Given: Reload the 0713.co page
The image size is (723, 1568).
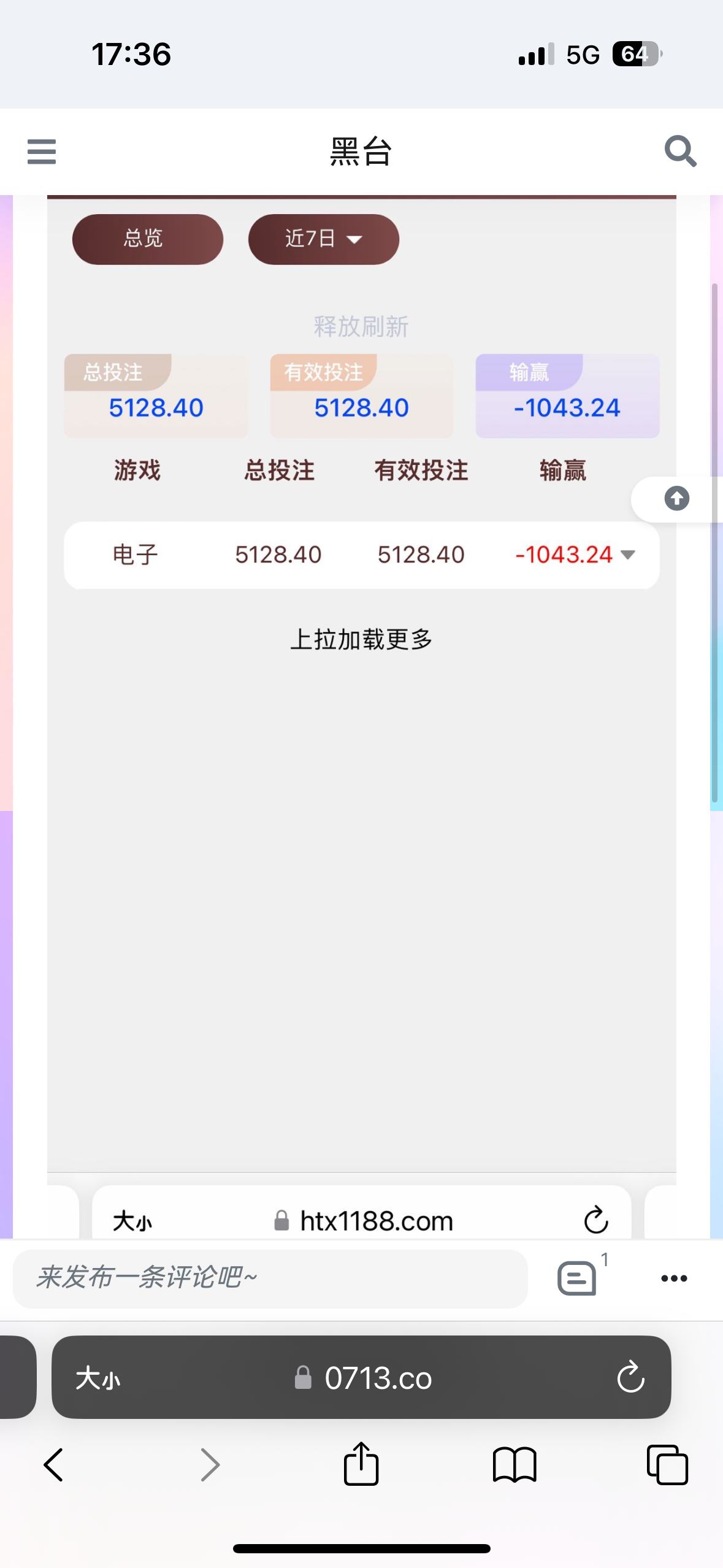Looking at the screenshot, I should 630,1378.
